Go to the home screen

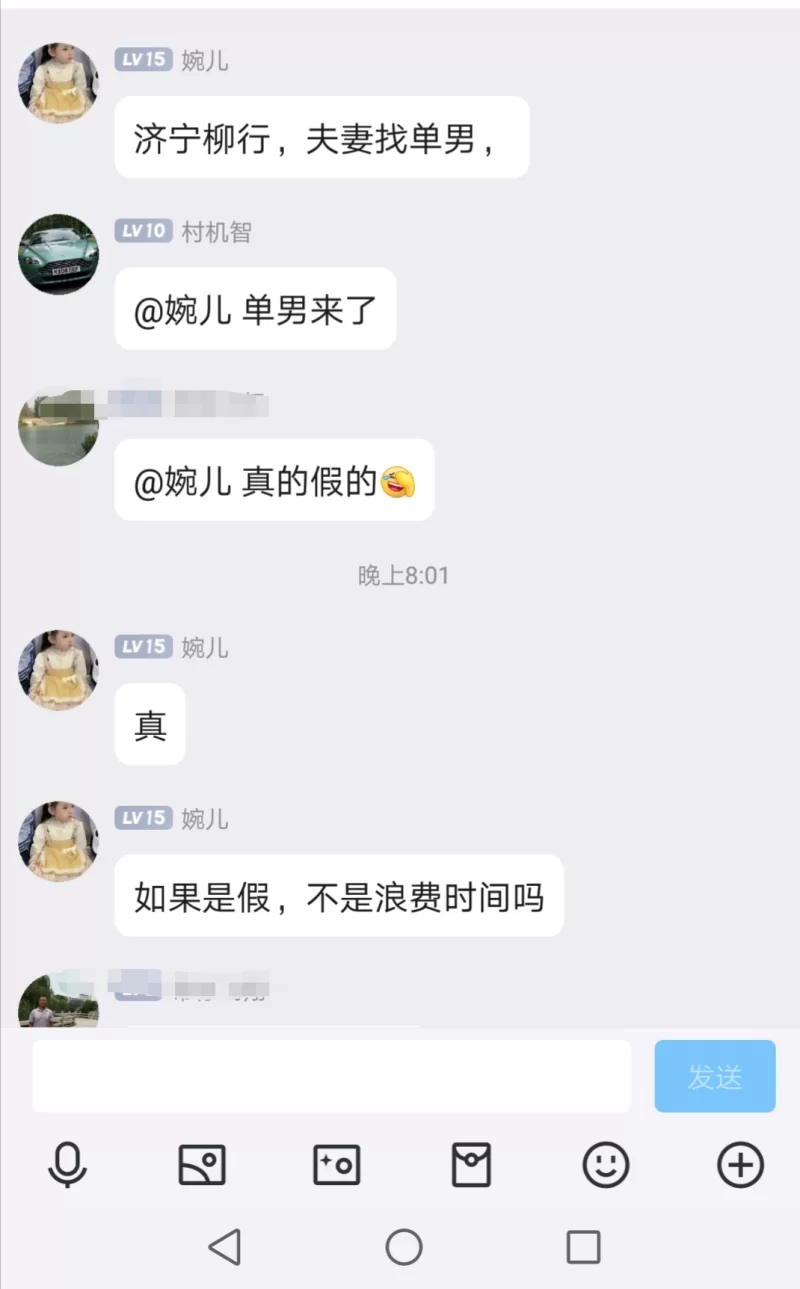pos(404,1247)
